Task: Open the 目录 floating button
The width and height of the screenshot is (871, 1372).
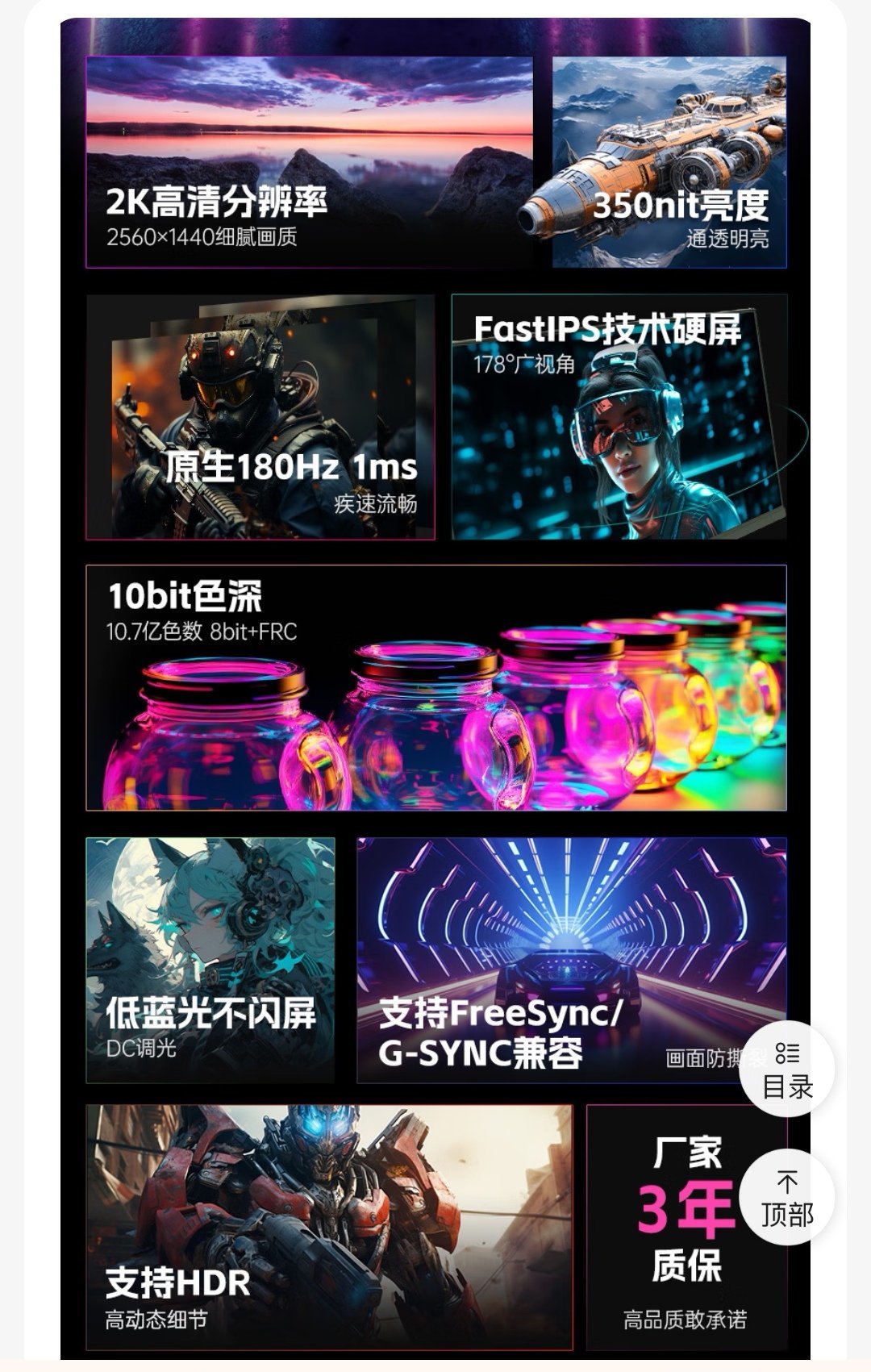Action: (786, 1070)
